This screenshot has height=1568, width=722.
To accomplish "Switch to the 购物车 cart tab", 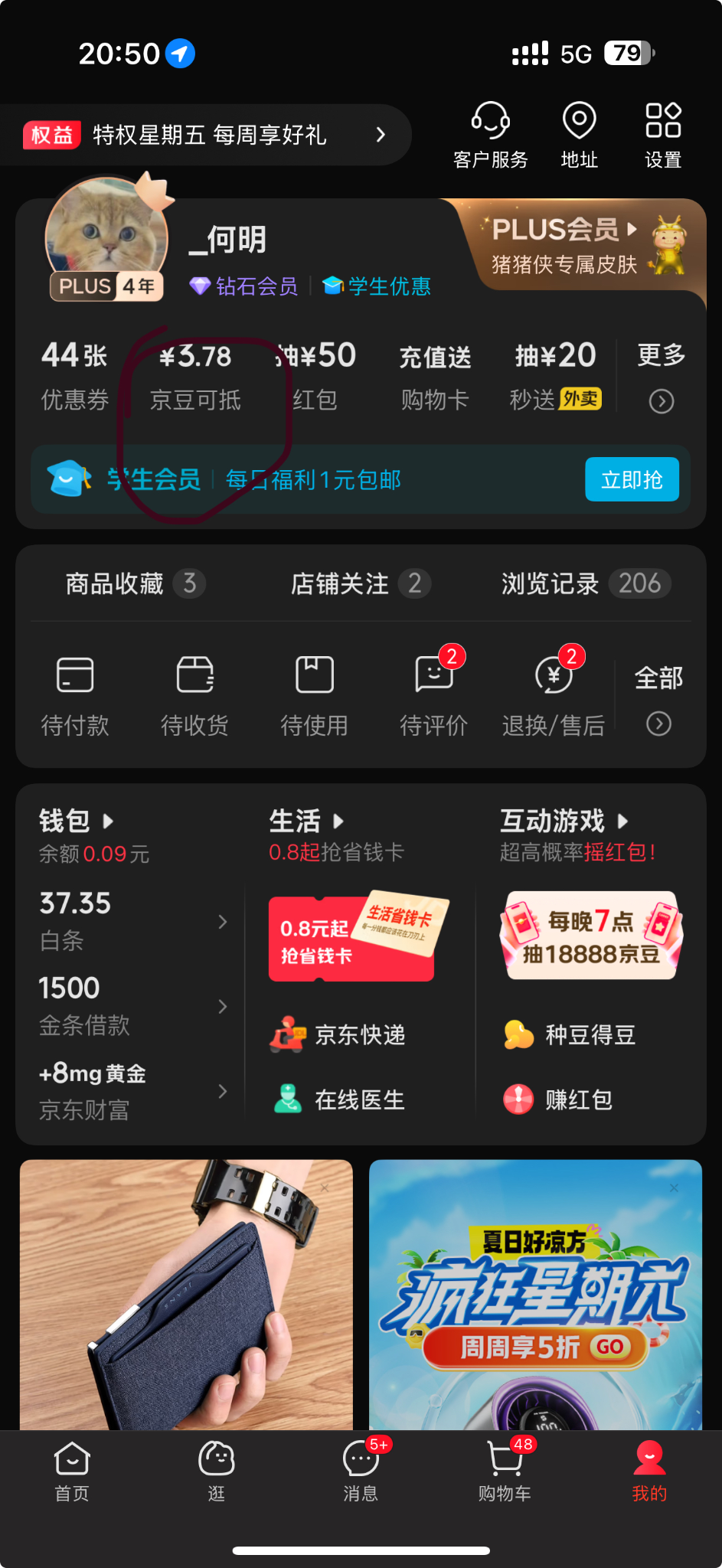I will click(505, 1470).
